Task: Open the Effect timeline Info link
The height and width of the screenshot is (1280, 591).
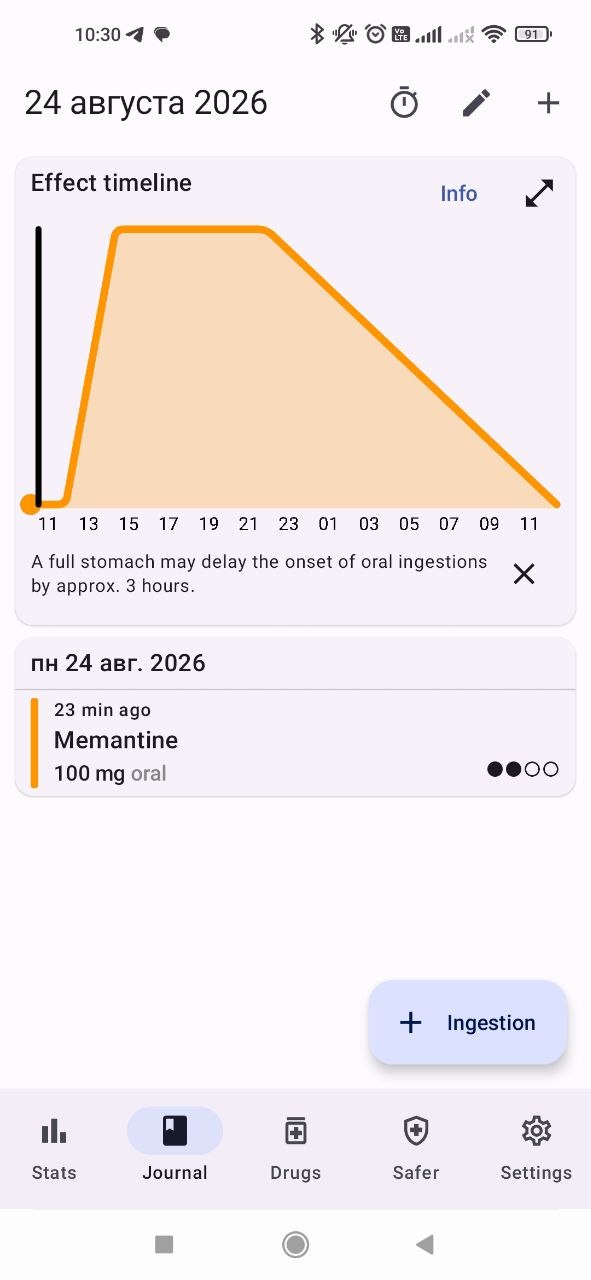Action: point(459,194)
